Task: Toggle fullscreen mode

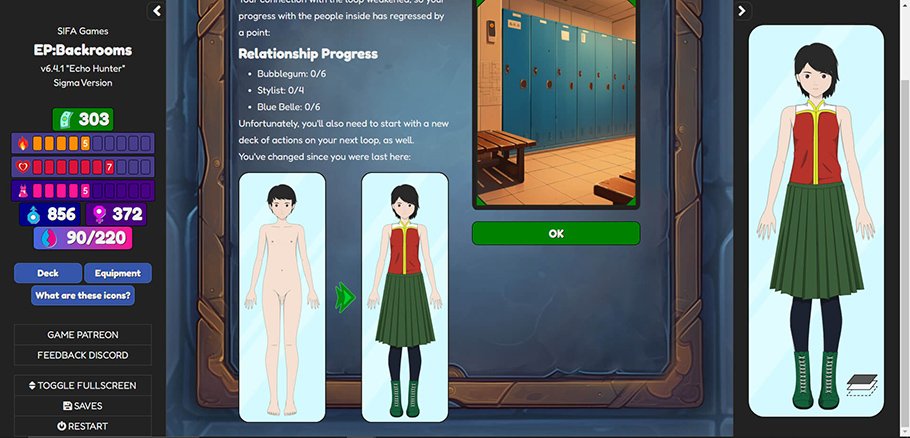Action: point(83,385)
